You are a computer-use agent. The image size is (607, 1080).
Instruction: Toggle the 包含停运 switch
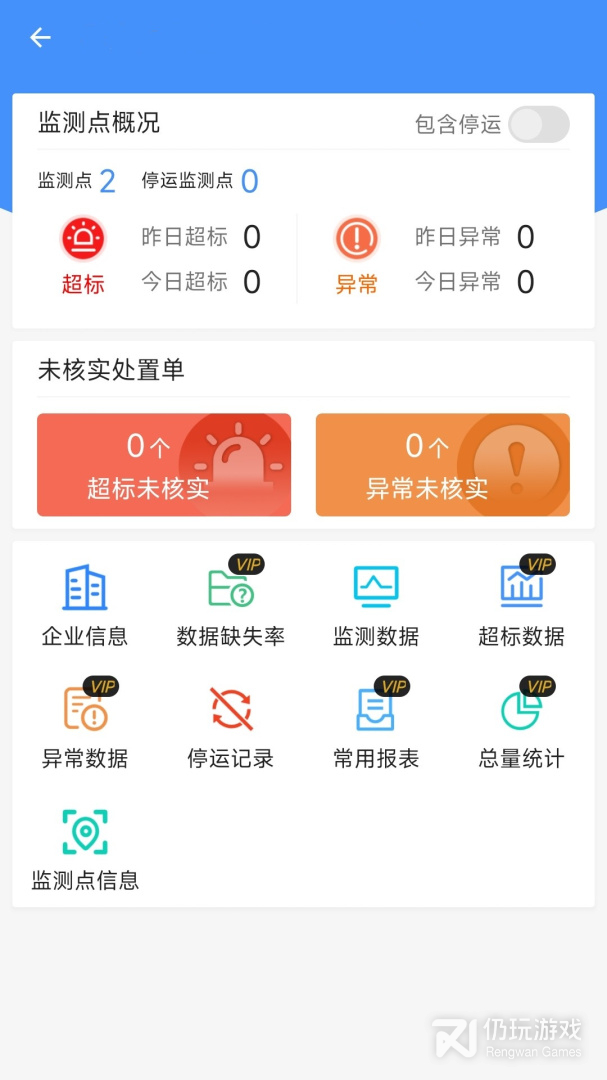point(539,125)
